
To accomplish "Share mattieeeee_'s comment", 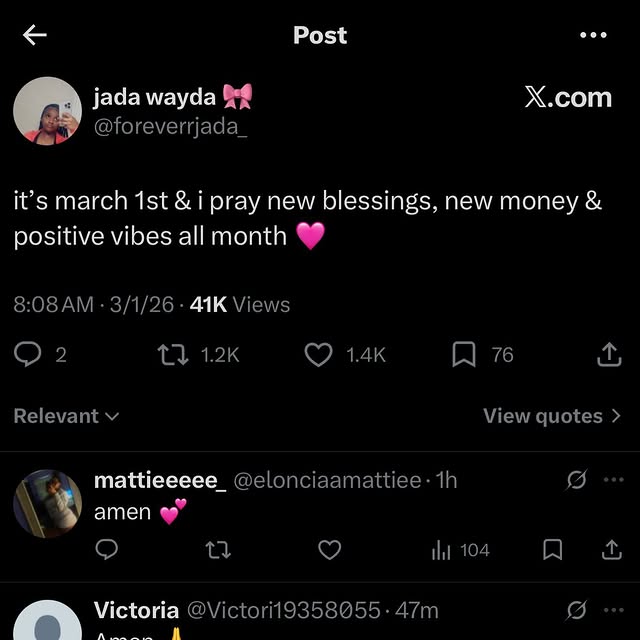I will 609,549.
